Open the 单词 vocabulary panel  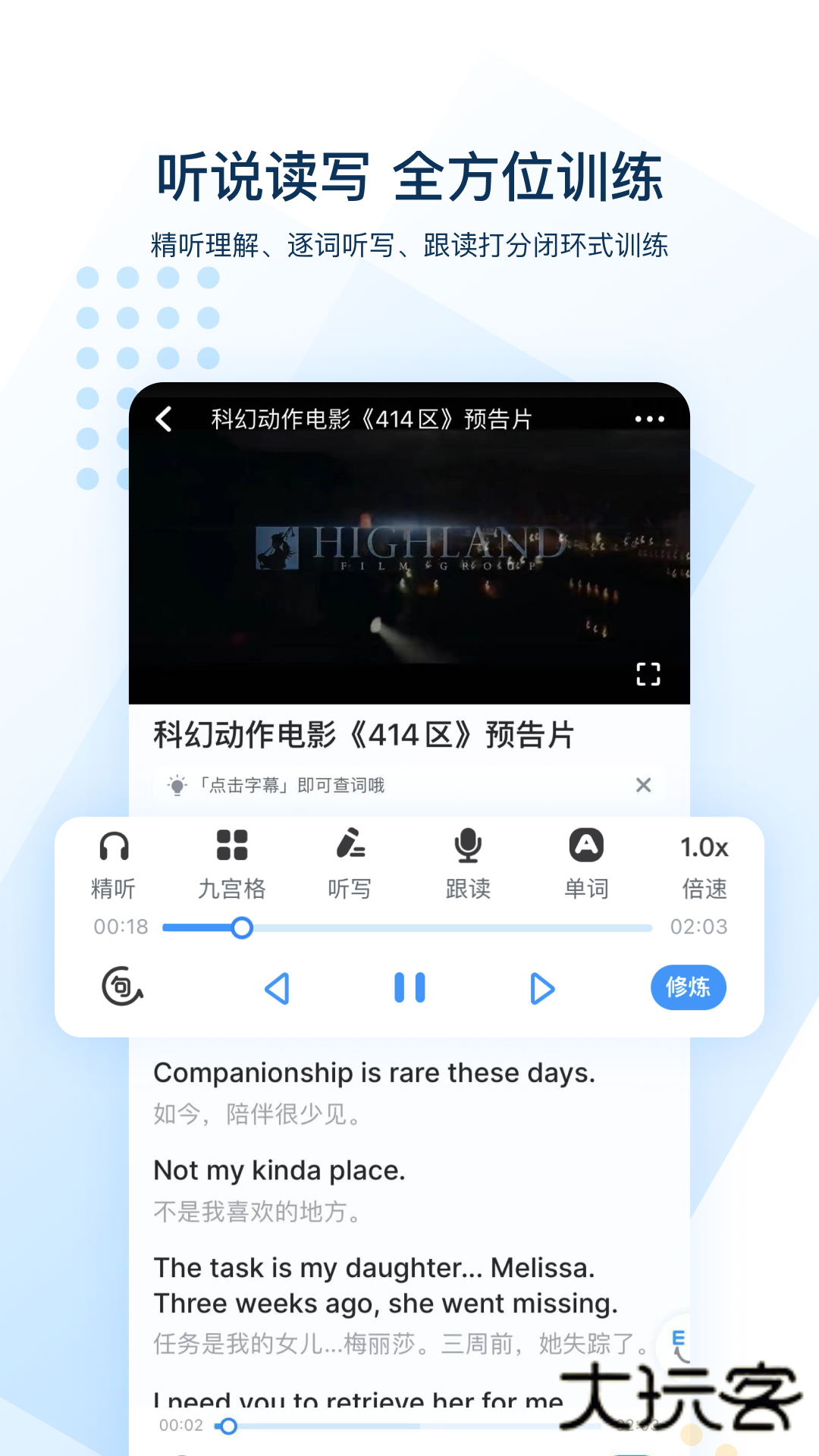586,847
